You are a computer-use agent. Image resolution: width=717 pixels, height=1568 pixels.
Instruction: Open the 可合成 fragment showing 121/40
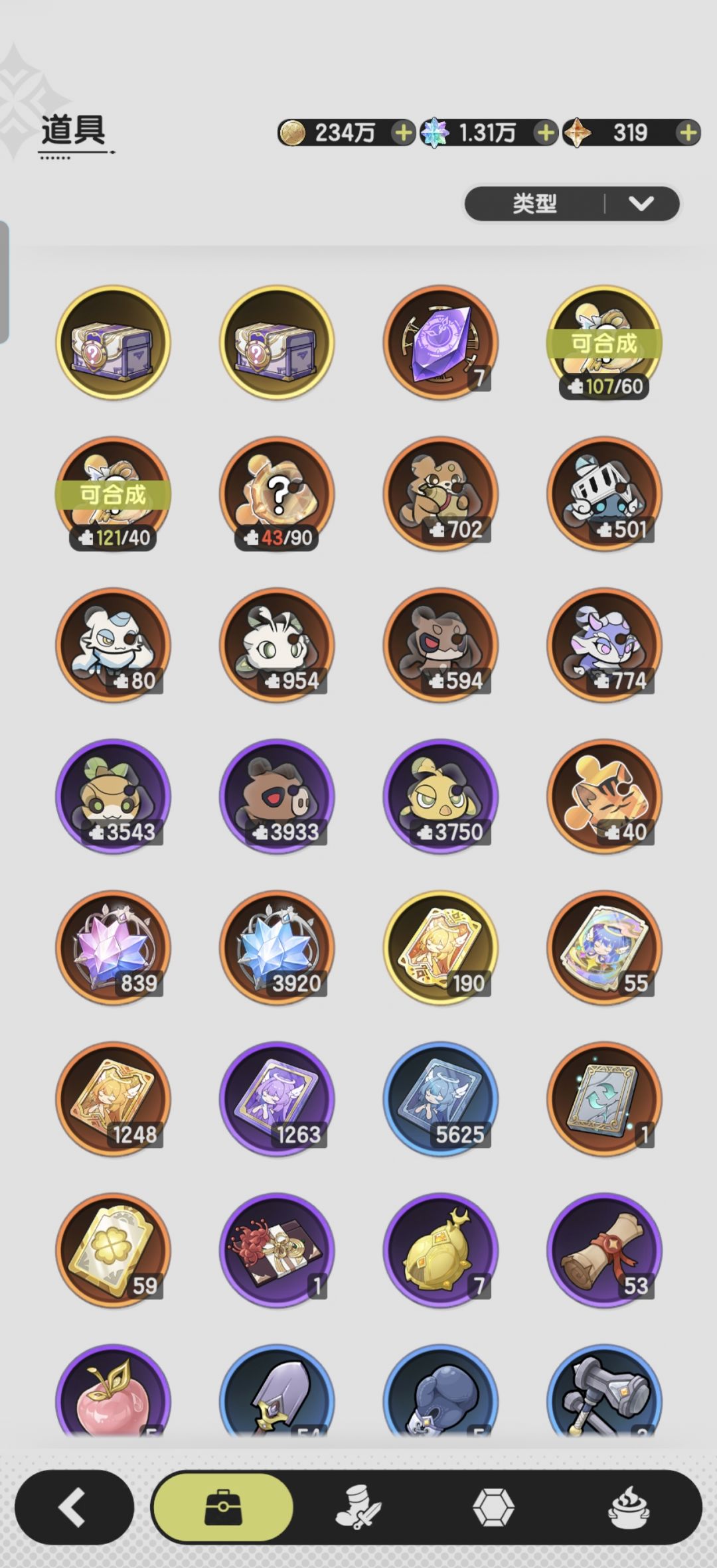[113, 494]
